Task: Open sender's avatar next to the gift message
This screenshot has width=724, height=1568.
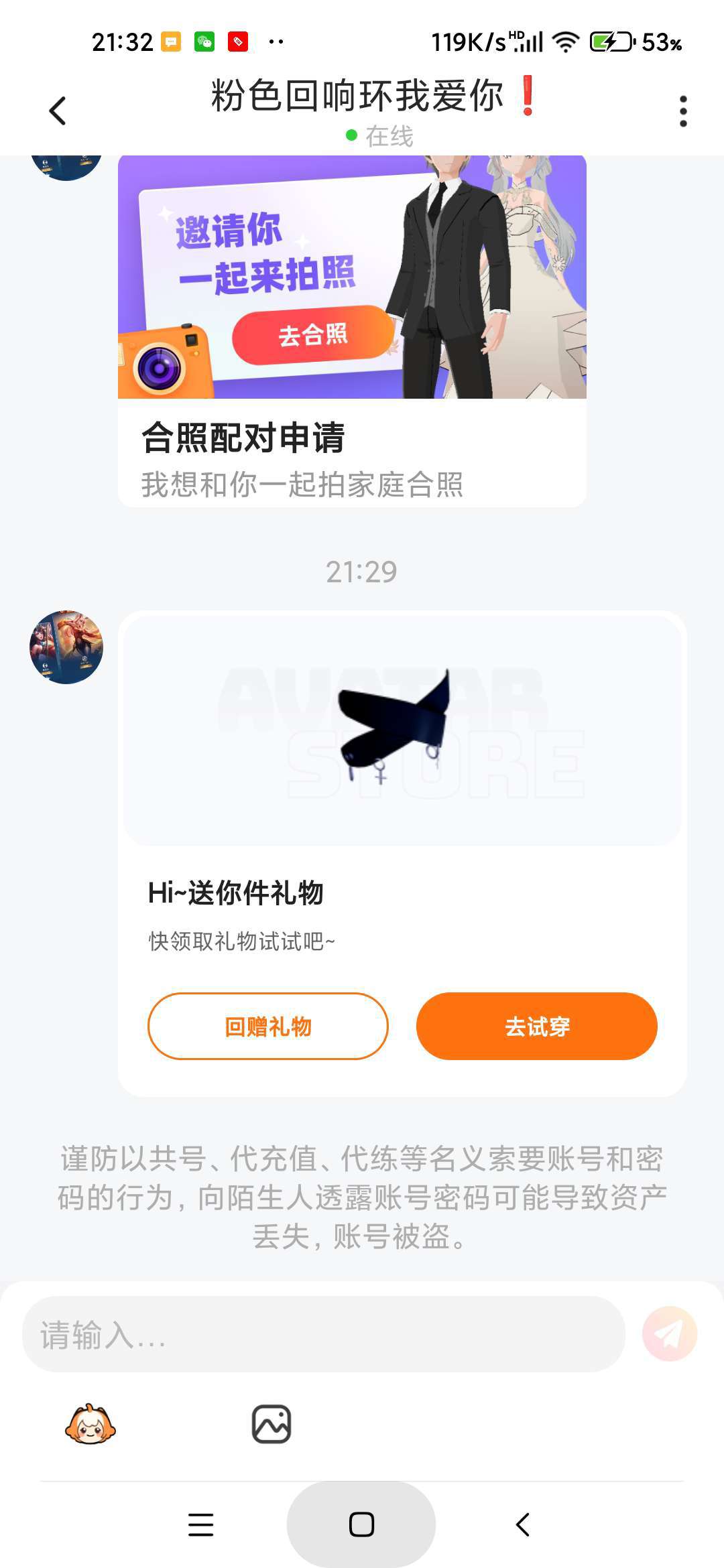Action: 66,647
